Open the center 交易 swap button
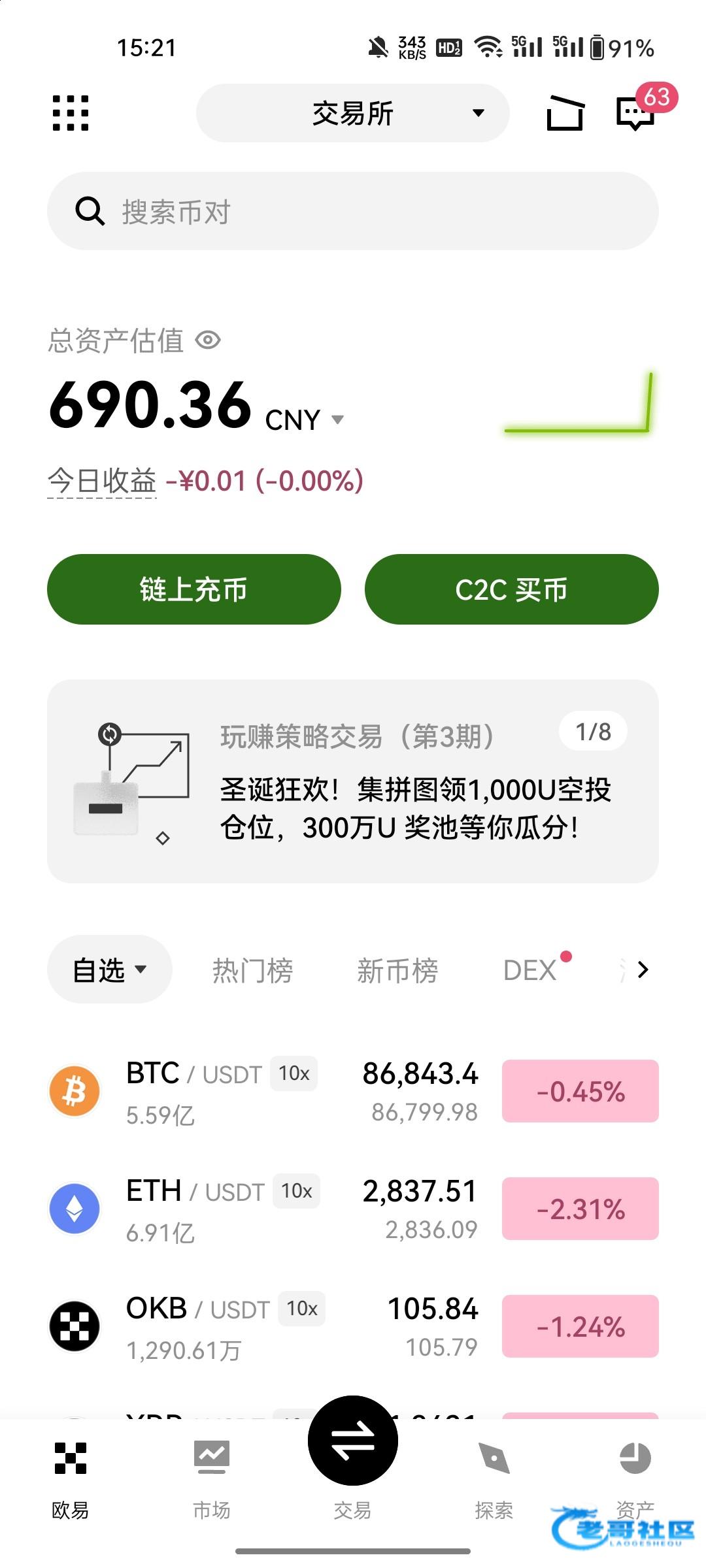 click(353, 1441)
